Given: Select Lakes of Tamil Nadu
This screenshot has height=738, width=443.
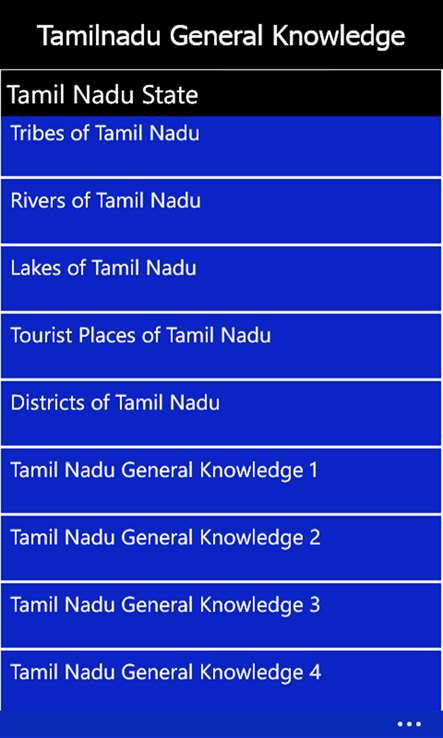Looking at the screenshot, I should click(x=221, y=279).
